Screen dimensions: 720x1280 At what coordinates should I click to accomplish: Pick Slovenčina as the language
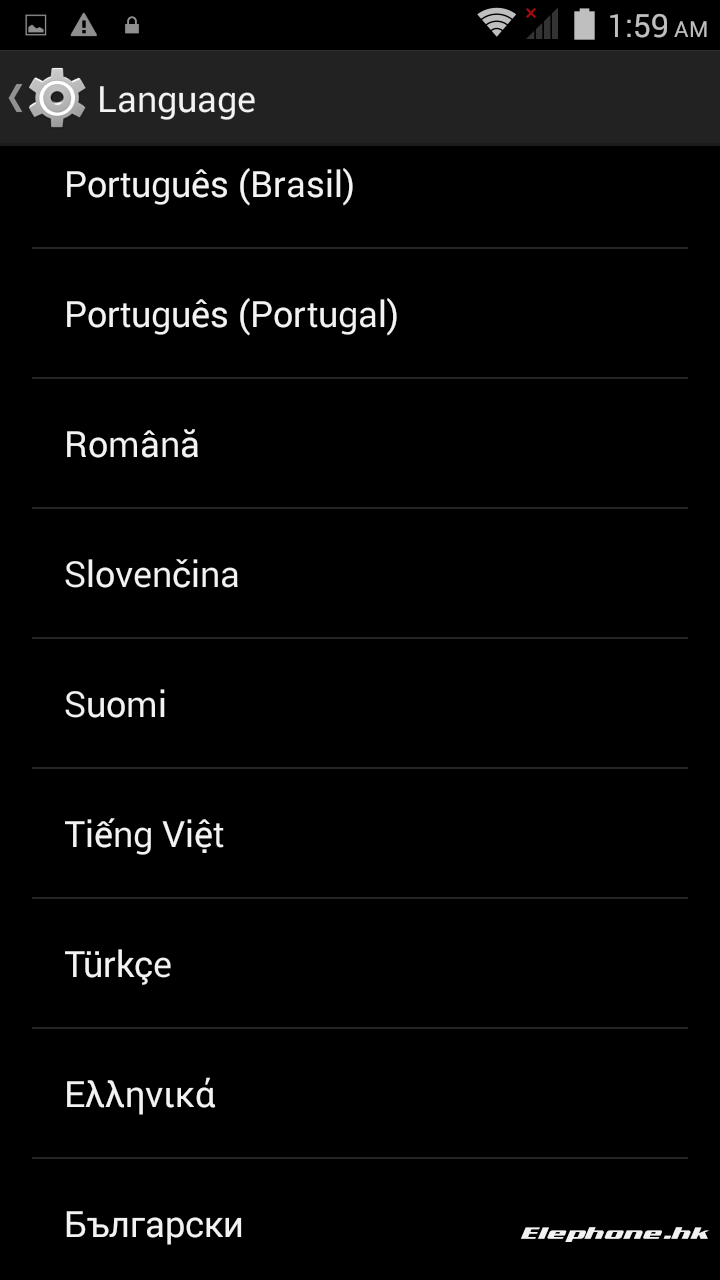360,574
